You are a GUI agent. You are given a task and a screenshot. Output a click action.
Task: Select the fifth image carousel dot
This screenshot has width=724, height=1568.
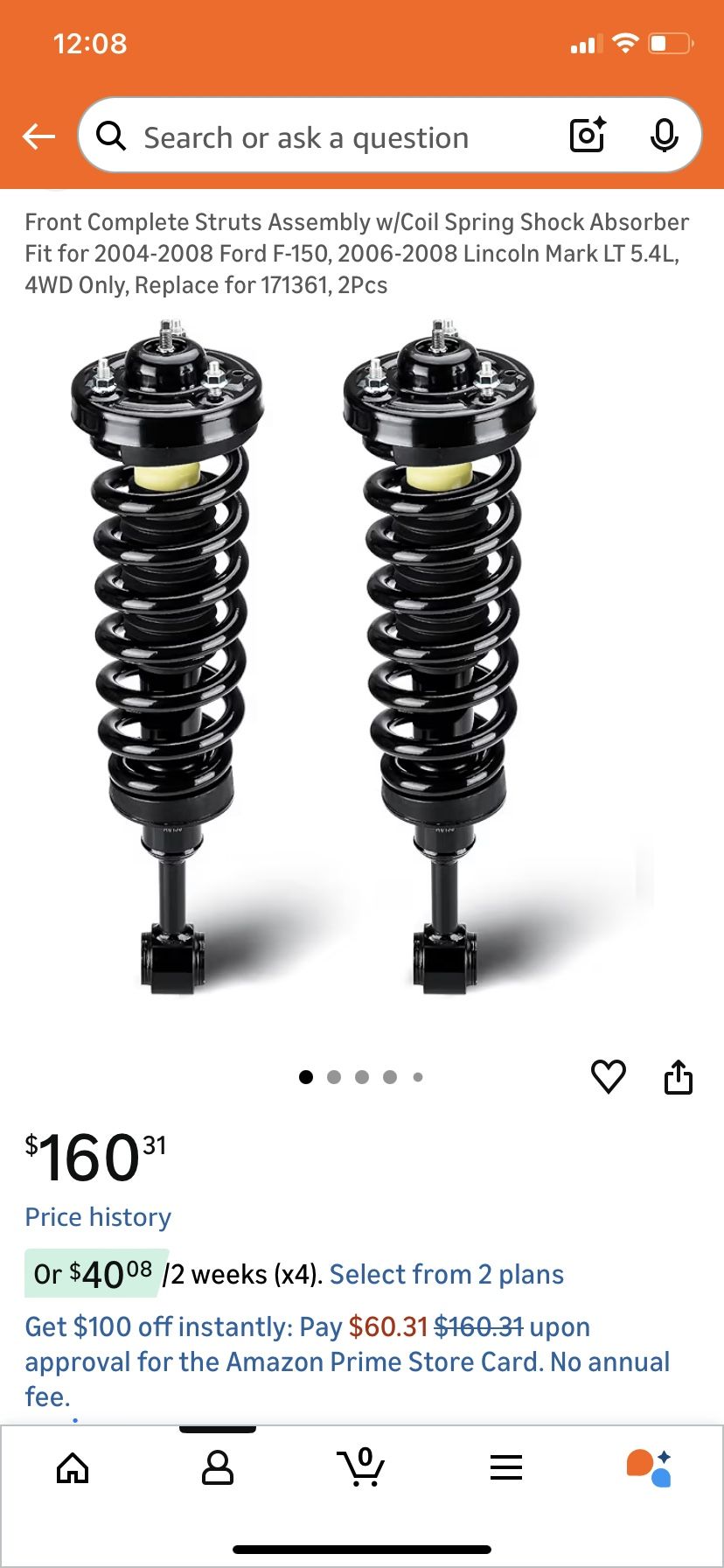coord(418,1077)
